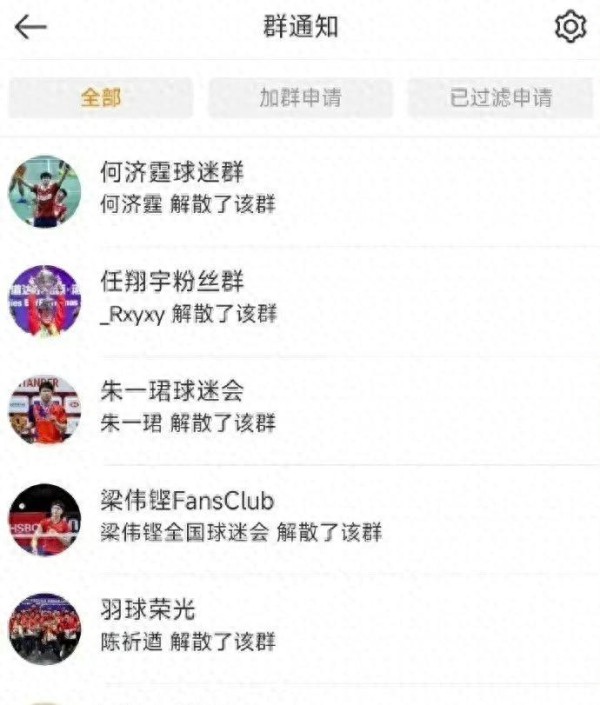Open the 何济霆球迷群 notification
Screen dimensions: 600x705
pyautogui.click(x=300, y=190)
